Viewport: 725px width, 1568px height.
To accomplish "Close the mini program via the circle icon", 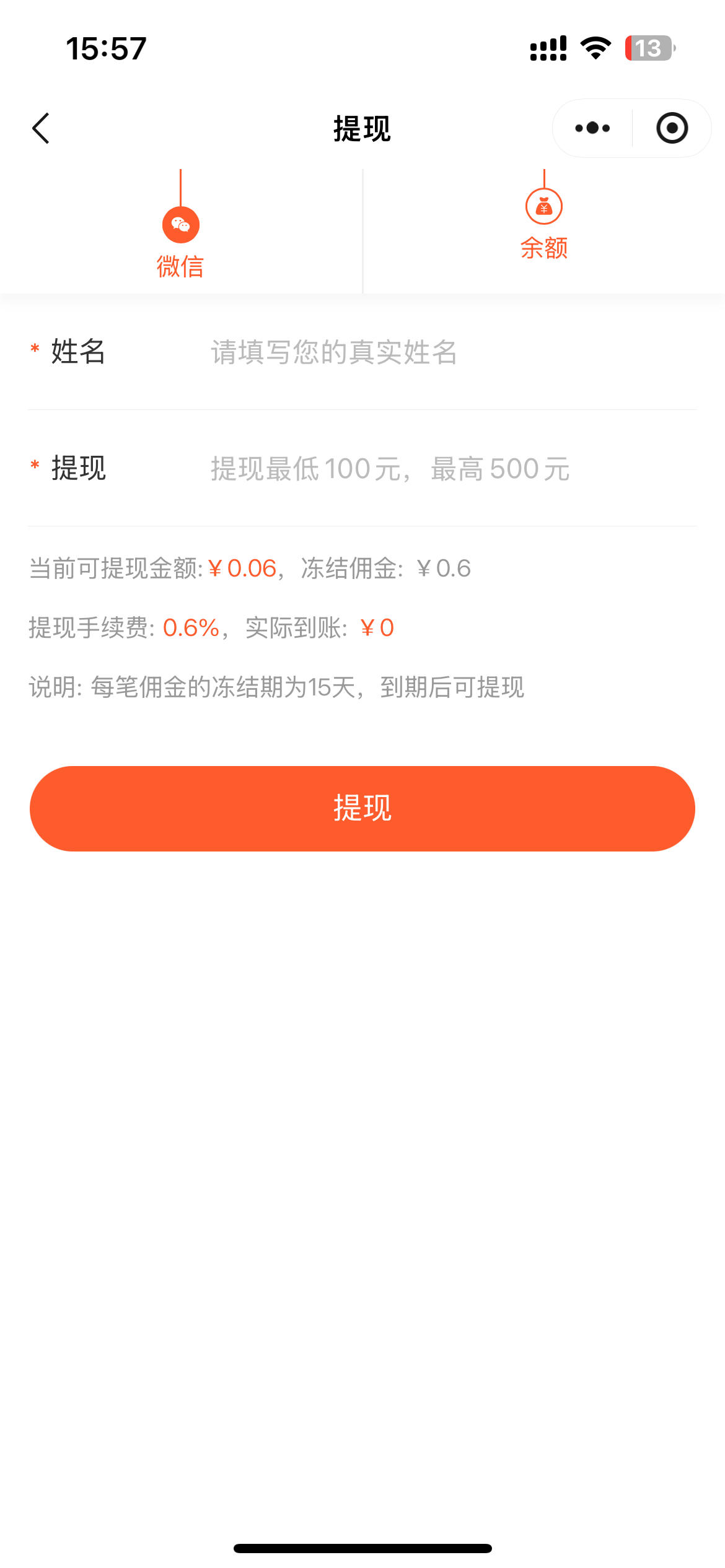I will (x=672, y=128).
